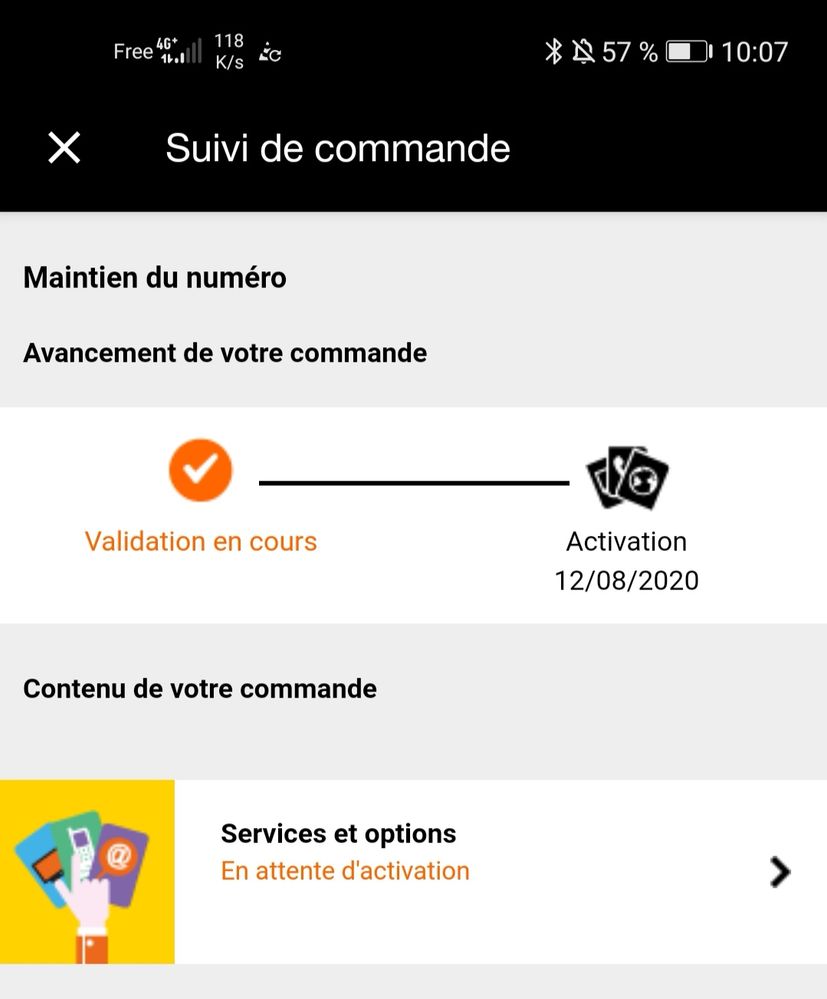Open Services et options
827x999 pixels.
click(x=337, y=834)
